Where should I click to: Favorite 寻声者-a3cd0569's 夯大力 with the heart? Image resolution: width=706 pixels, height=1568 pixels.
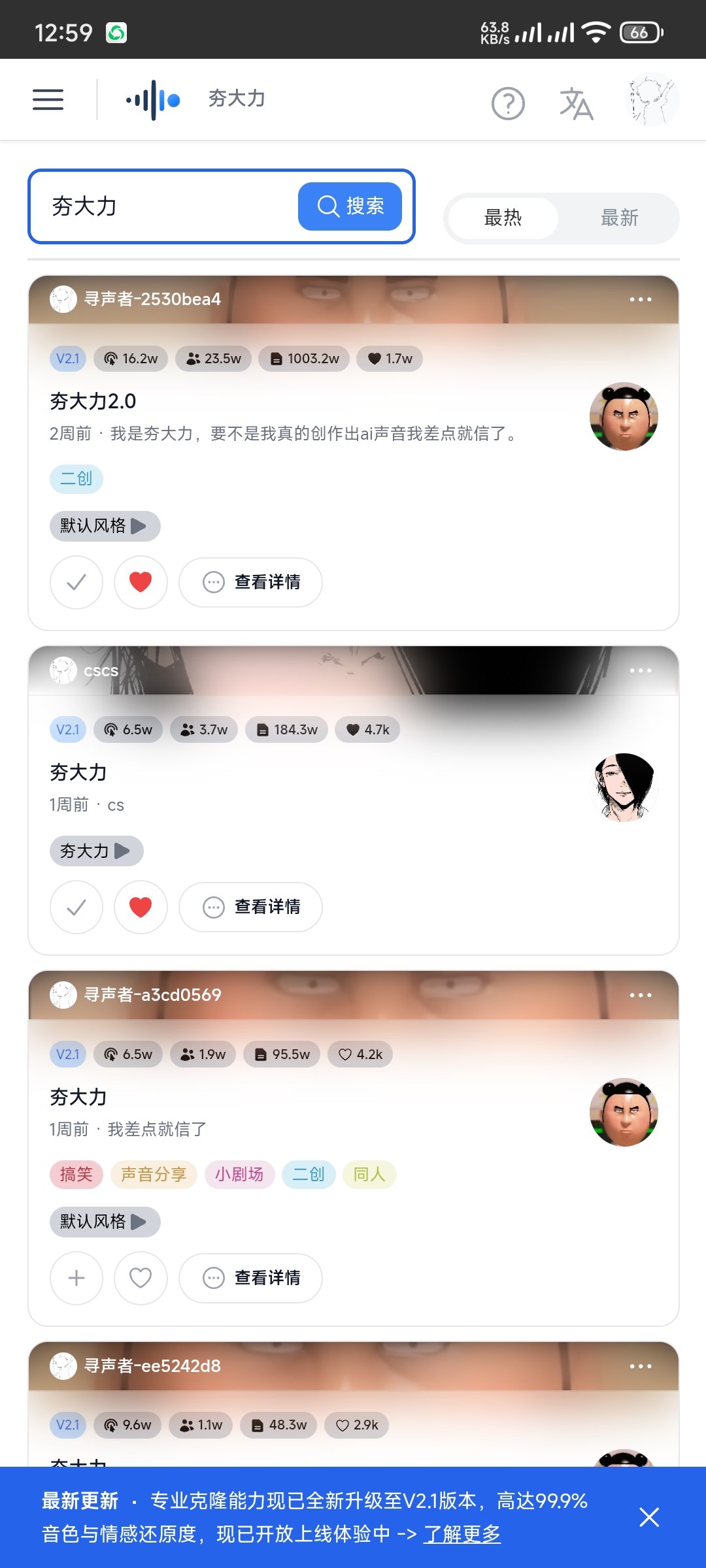tap(141, 1278)
